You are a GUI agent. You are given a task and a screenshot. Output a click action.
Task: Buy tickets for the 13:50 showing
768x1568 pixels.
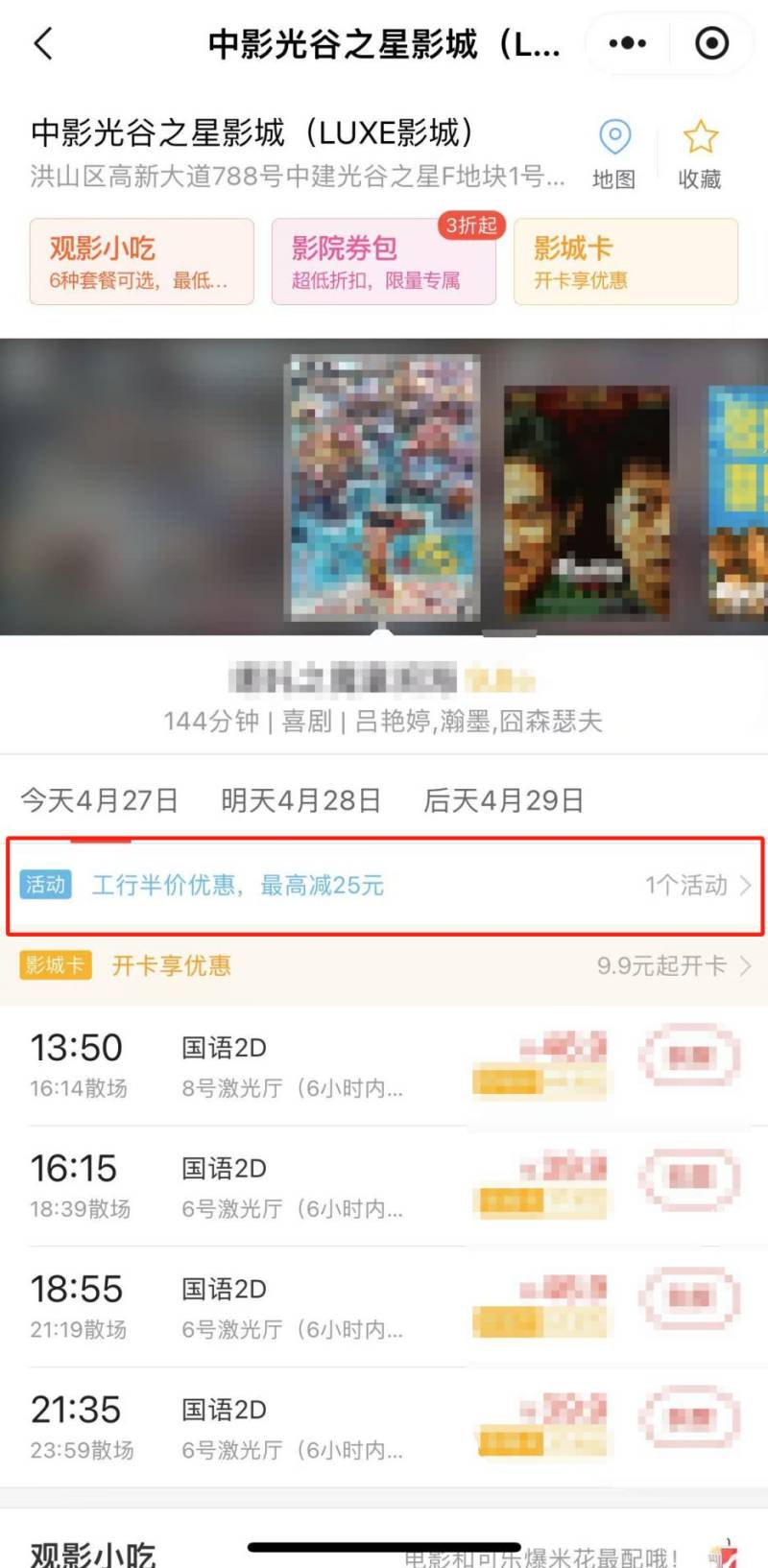coord(690,1057)
